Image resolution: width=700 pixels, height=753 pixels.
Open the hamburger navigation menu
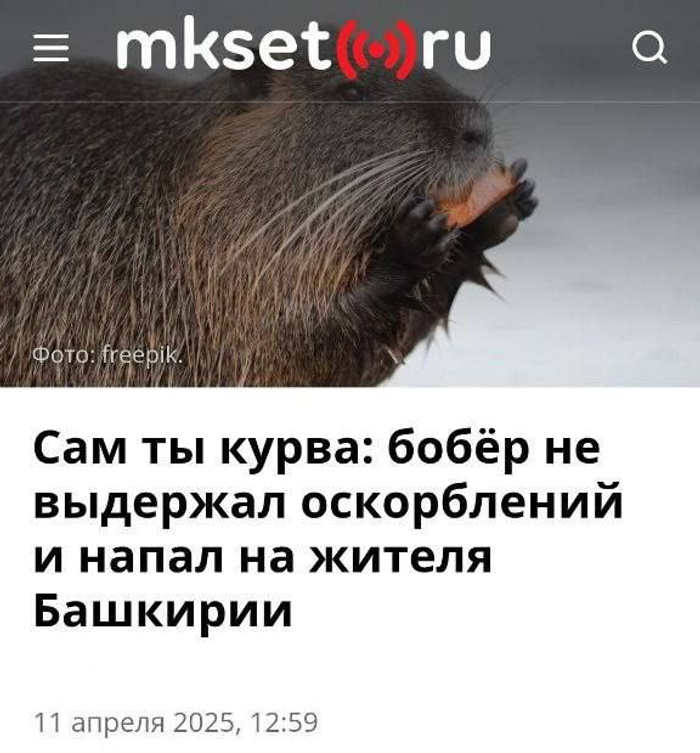(x=48, y=47)
